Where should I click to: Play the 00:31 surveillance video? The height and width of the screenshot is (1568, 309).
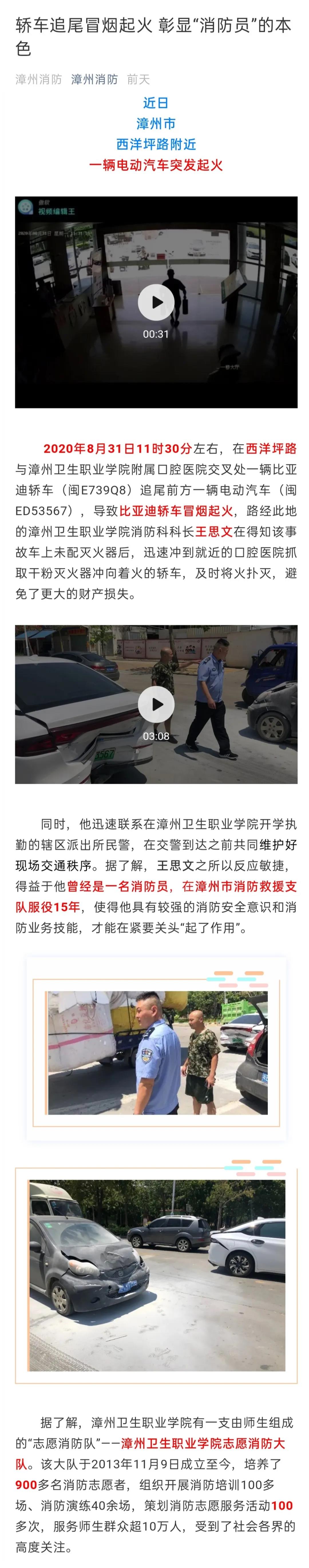click(x=156, y=301)
